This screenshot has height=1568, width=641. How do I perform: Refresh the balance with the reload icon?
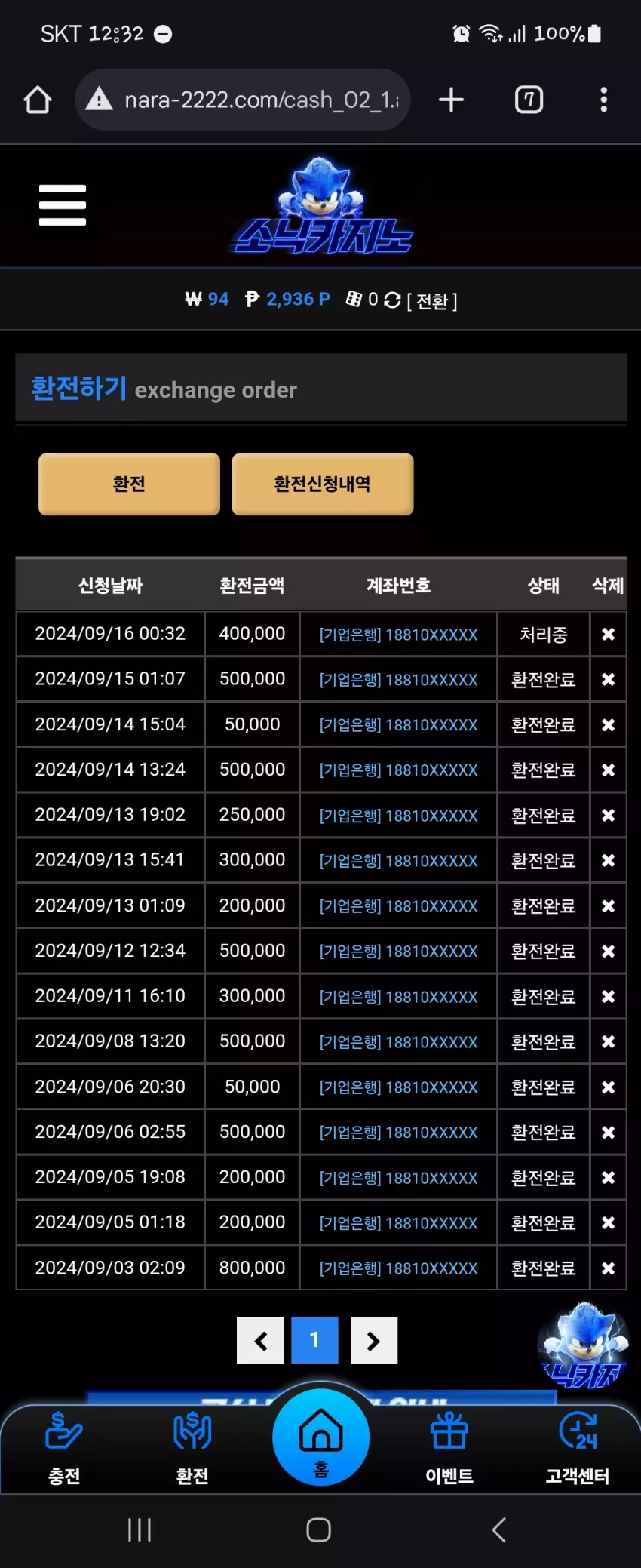point(392,300)
